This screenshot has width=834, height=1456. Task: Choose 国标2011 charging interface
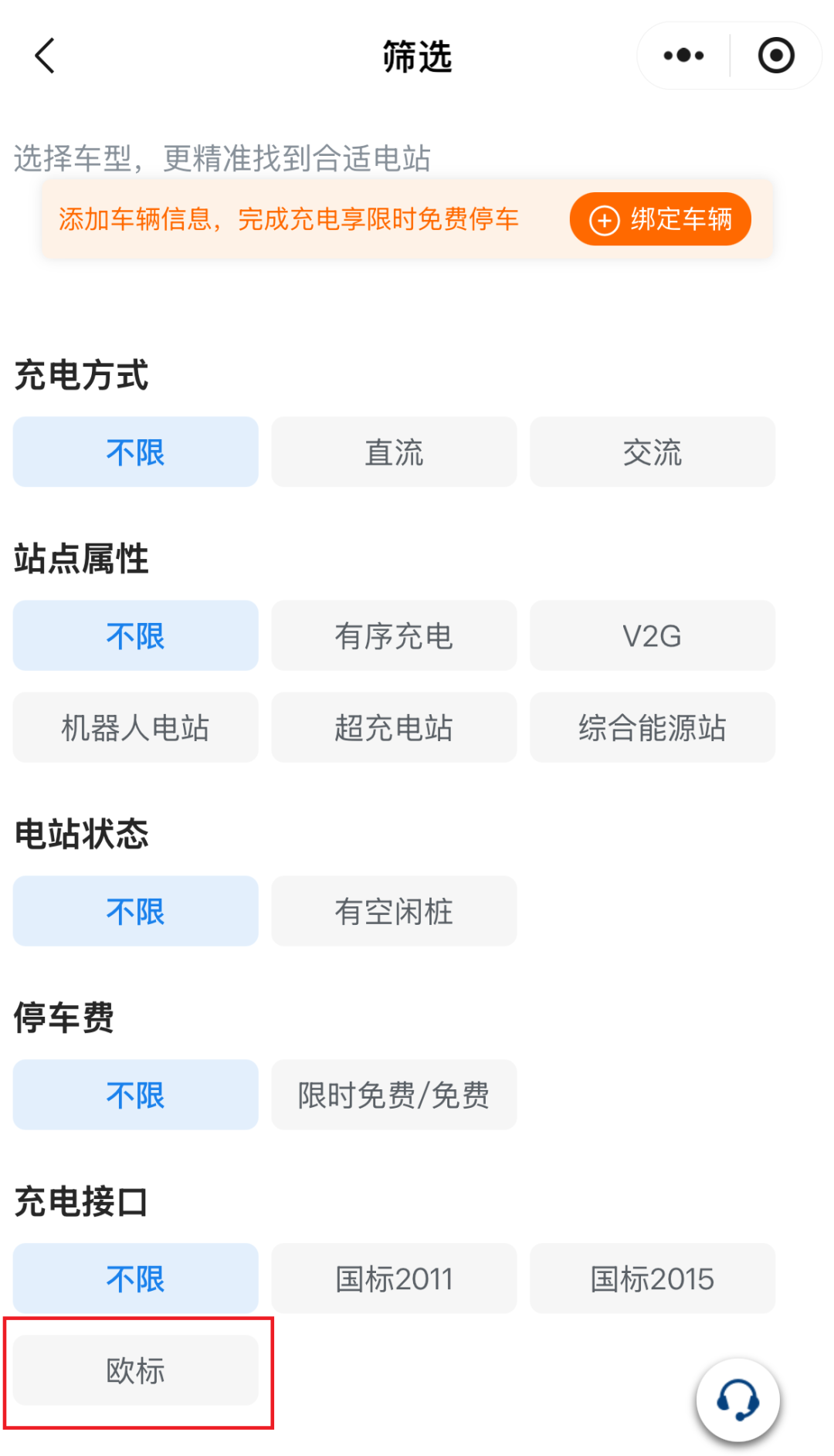[394, 1278]
